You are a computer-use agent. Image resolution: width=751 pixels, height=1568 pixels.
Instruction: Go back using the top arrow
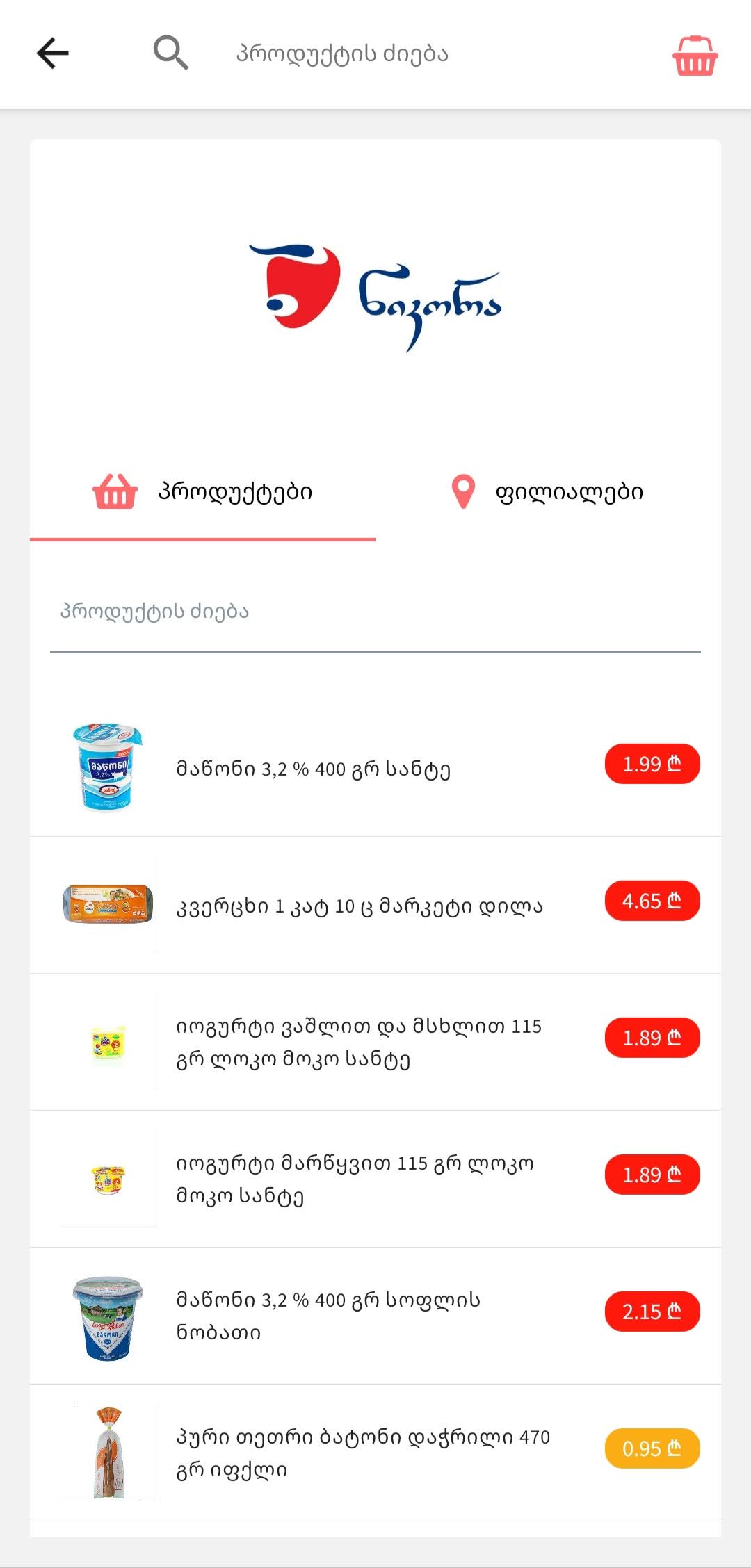[x=53, y=54]
